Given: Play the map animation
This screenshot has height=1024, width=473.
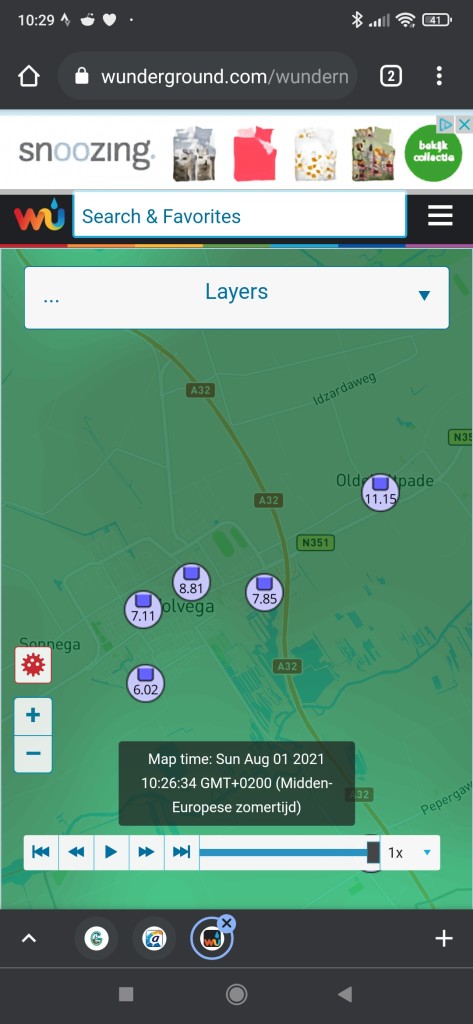Looking at the screenshot, I should coord(111,852).
